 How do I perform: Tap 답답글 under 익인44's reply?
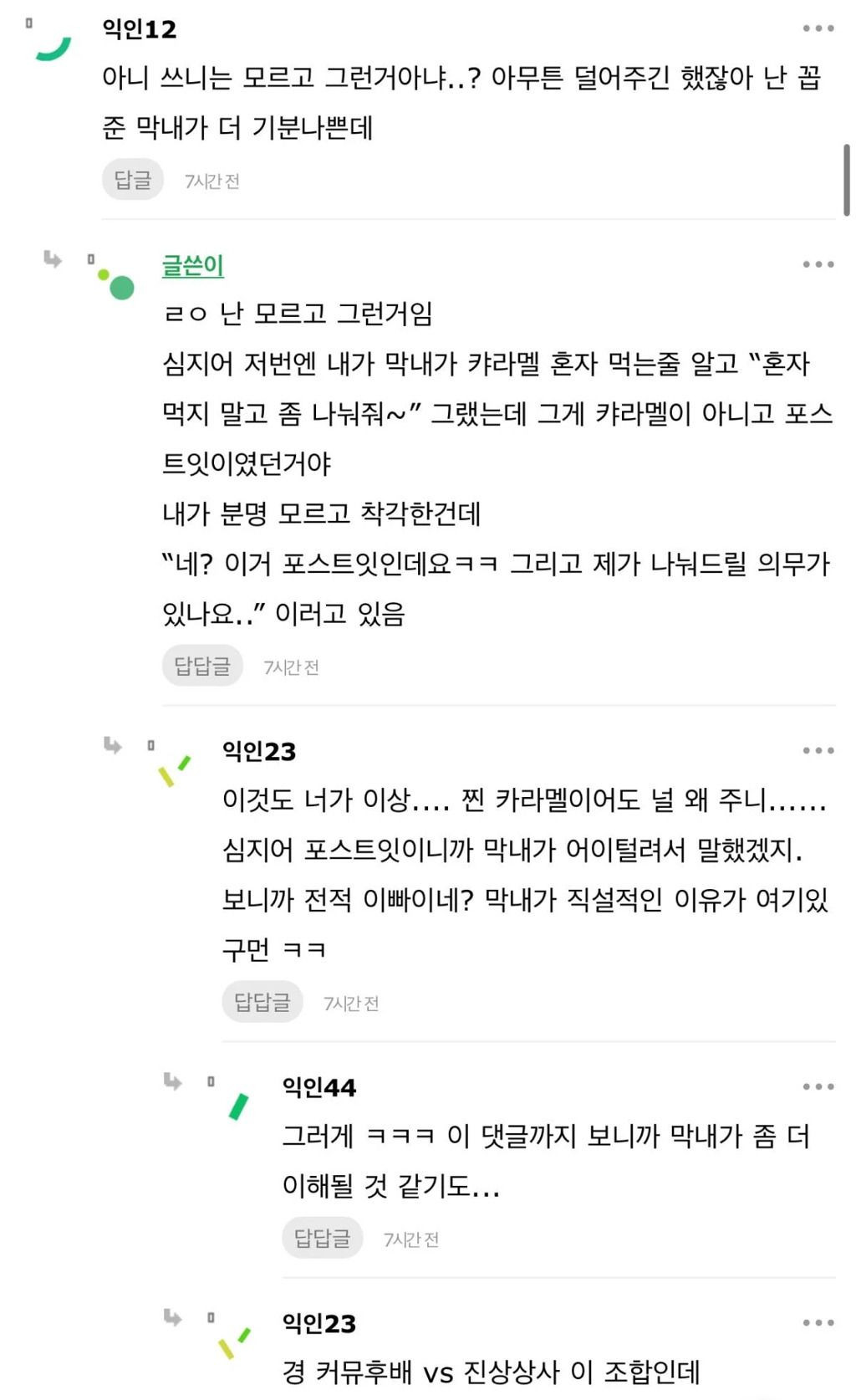click(322, 1238)
